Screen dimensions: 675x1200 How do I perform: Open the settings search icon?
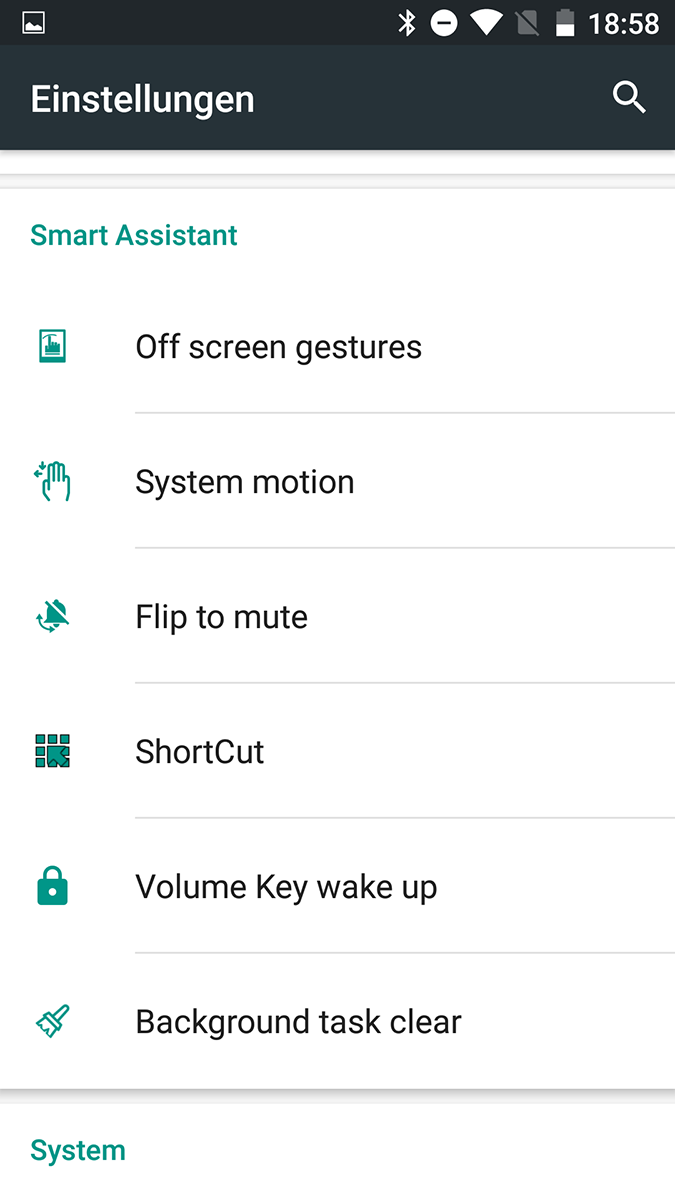click(629, 98)
